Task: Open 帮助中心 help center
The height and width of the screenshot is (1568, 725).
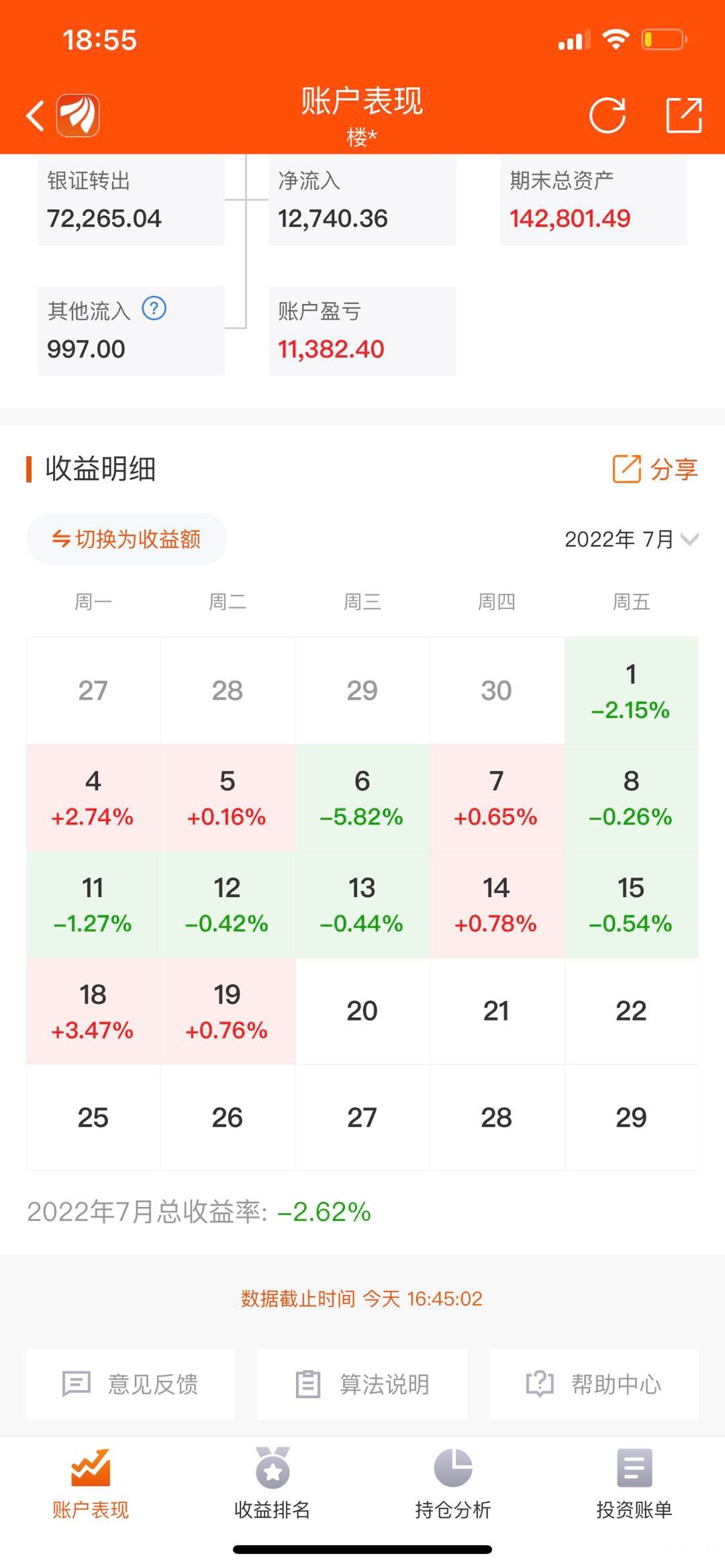Action: point(594,1383)
